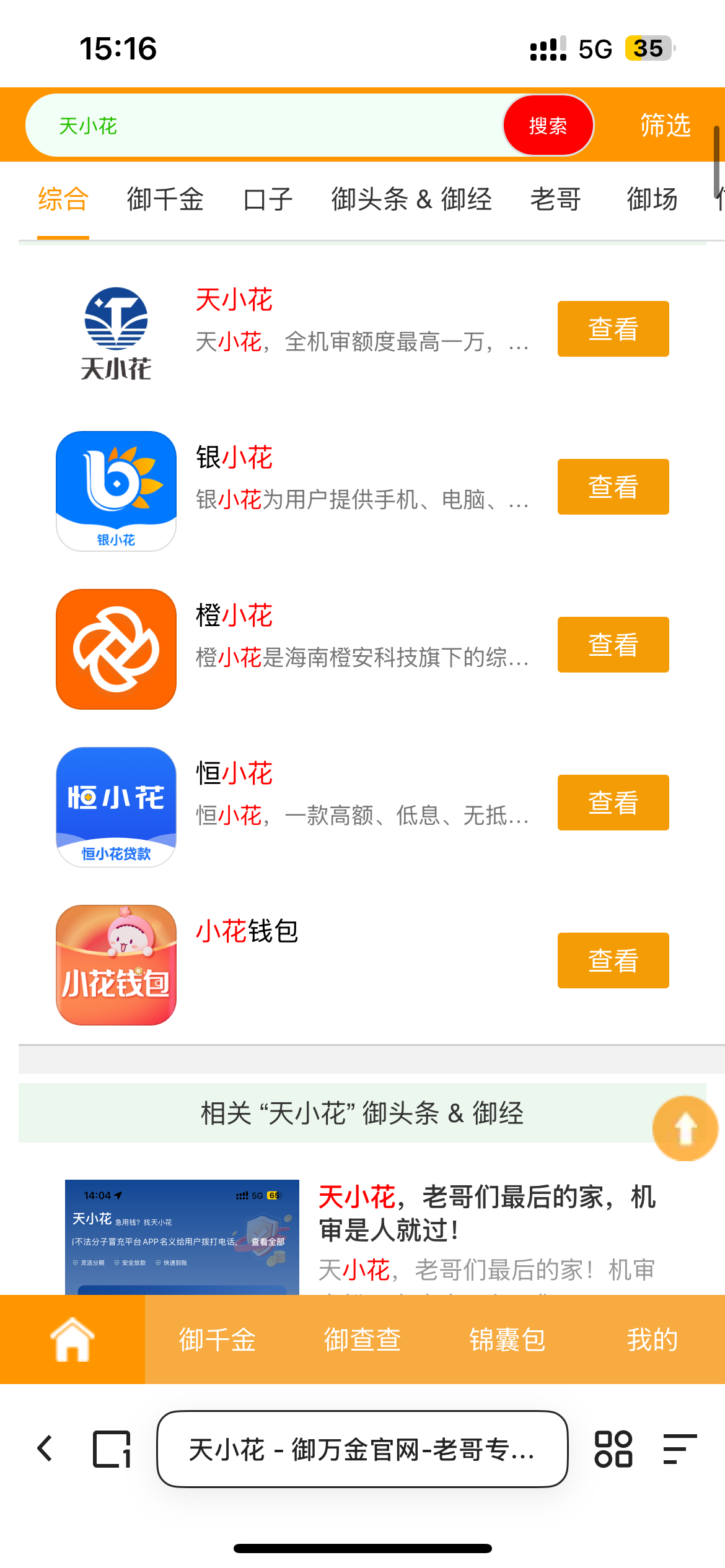Open the 筛选 filter

coord(665,126)
